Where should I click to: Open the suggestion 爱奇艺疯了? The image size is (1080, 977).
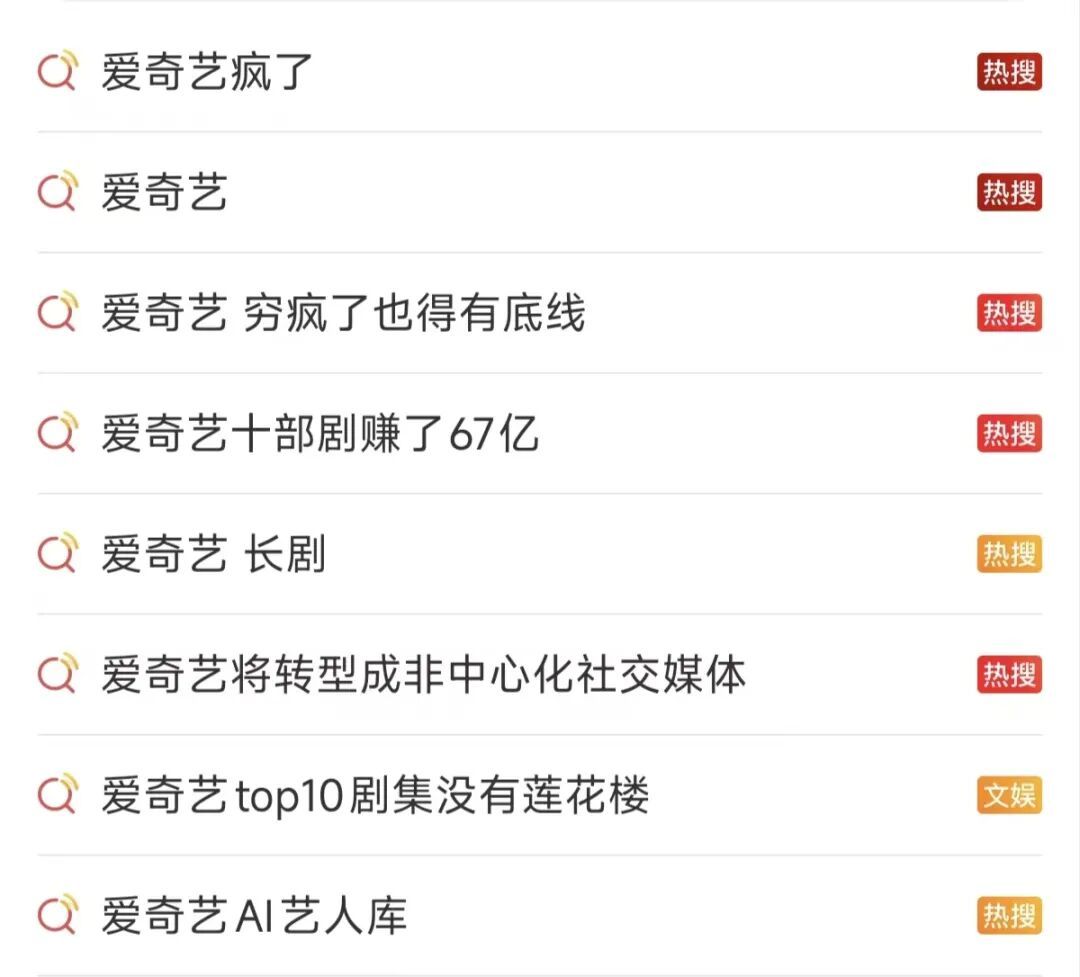tap(208, 73)
